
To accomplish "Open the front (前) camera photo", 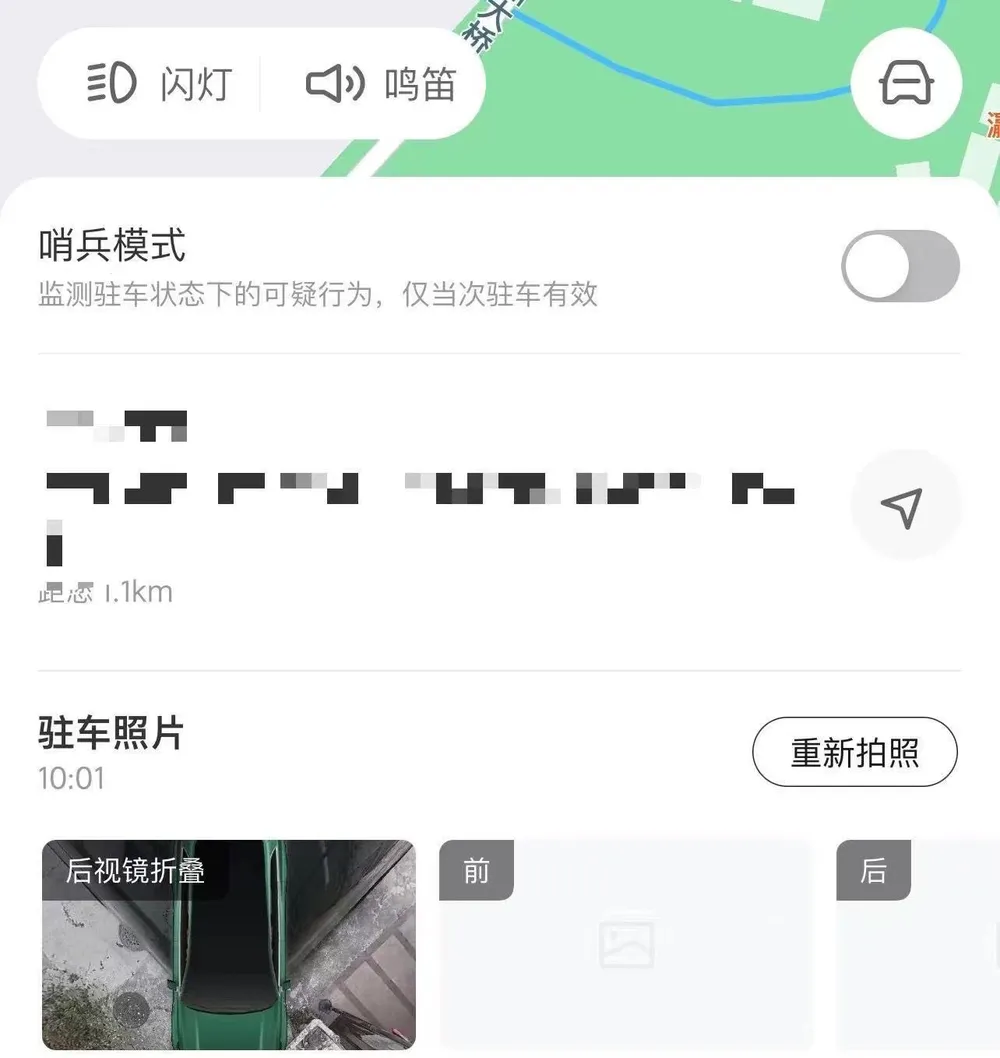I will 625,945.
